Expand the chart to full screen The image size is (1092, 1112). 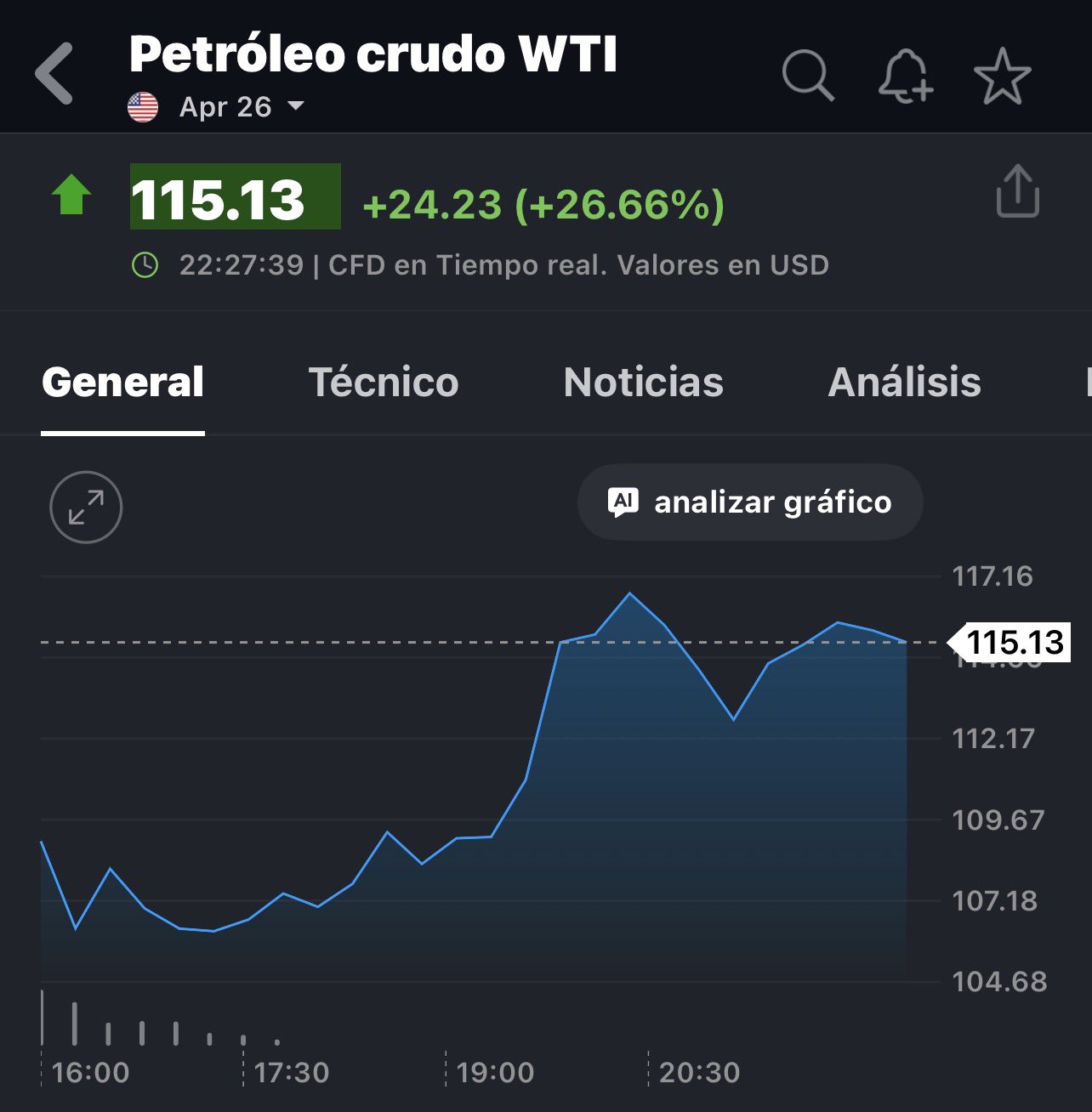[86, 508]
